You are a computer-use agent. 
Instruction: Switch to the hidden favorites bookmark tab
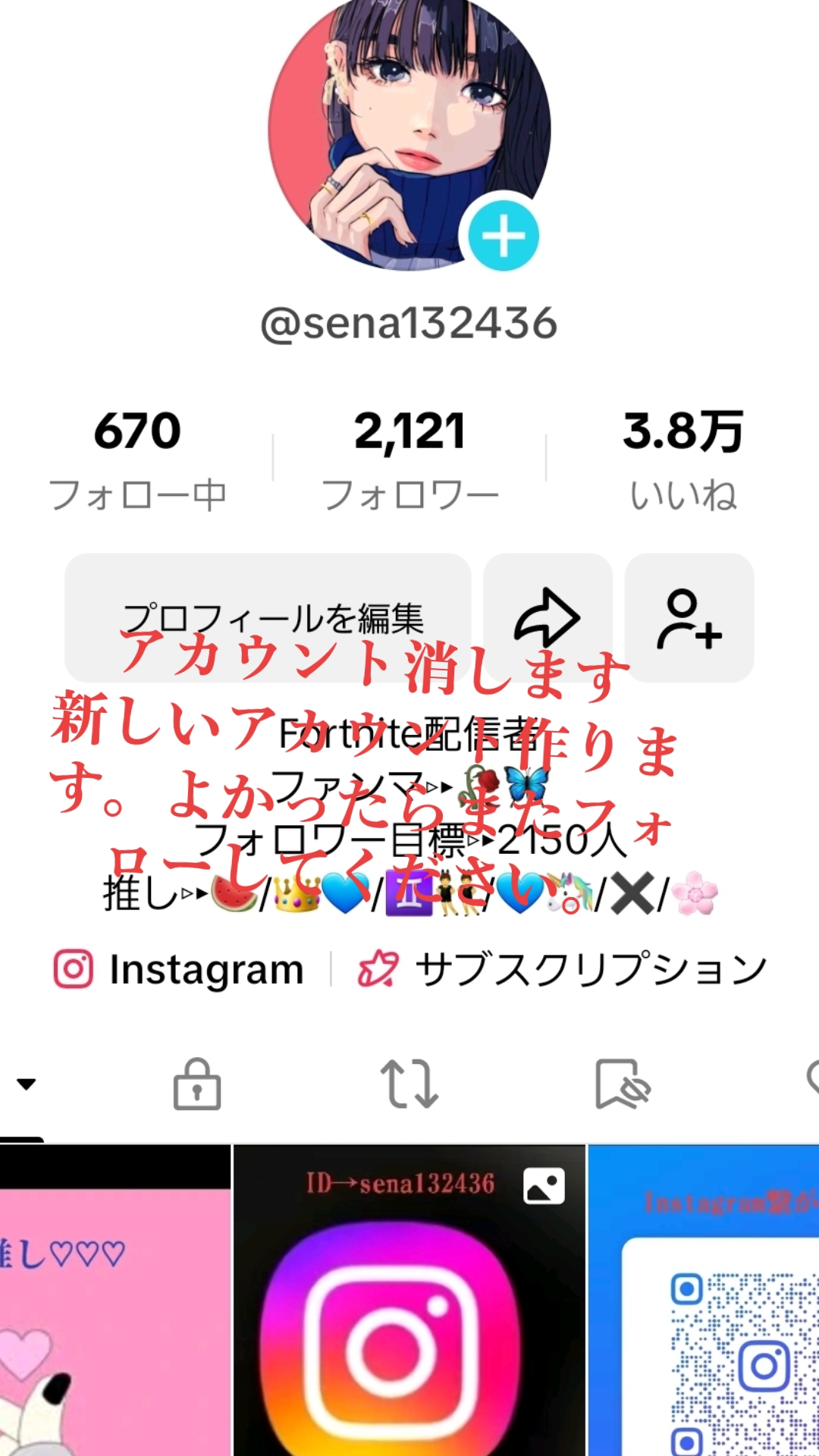[x=623, y=1084]
